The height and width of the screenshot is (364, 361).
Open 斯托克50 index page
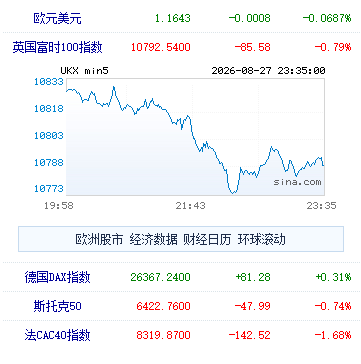coord(57,306)
